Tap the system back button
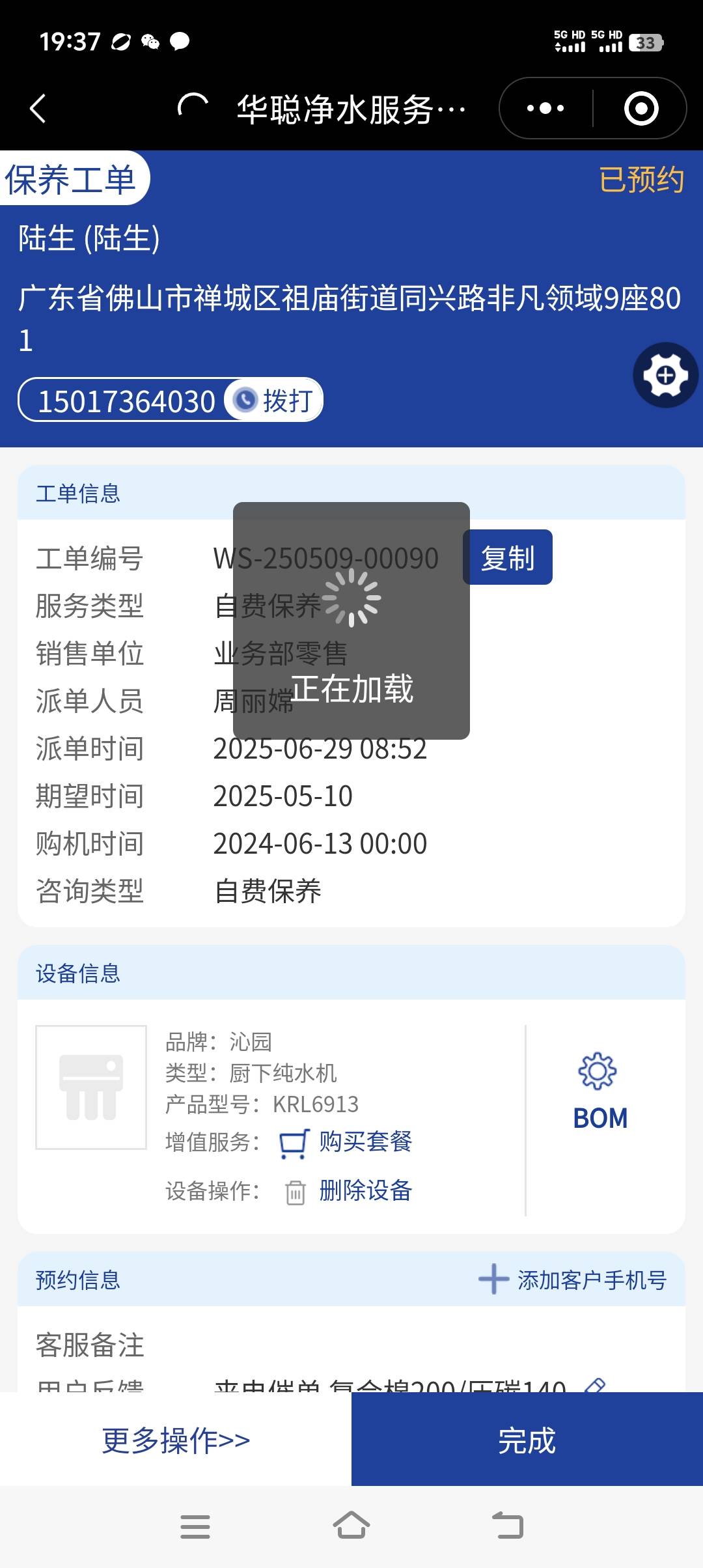This screenshot has height=1568, width=703. 507,1526
